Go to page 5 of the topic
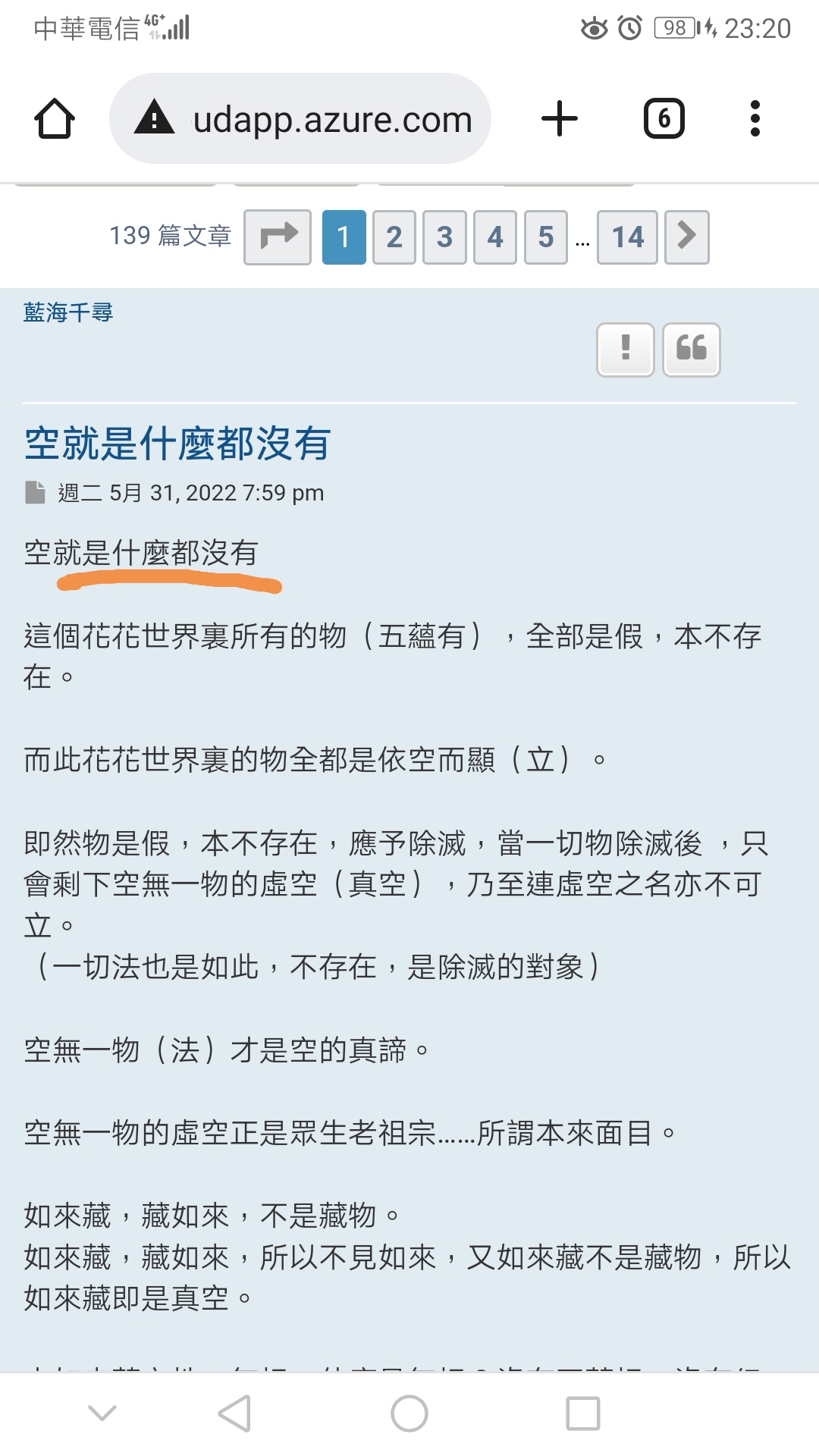 [546, 237]
